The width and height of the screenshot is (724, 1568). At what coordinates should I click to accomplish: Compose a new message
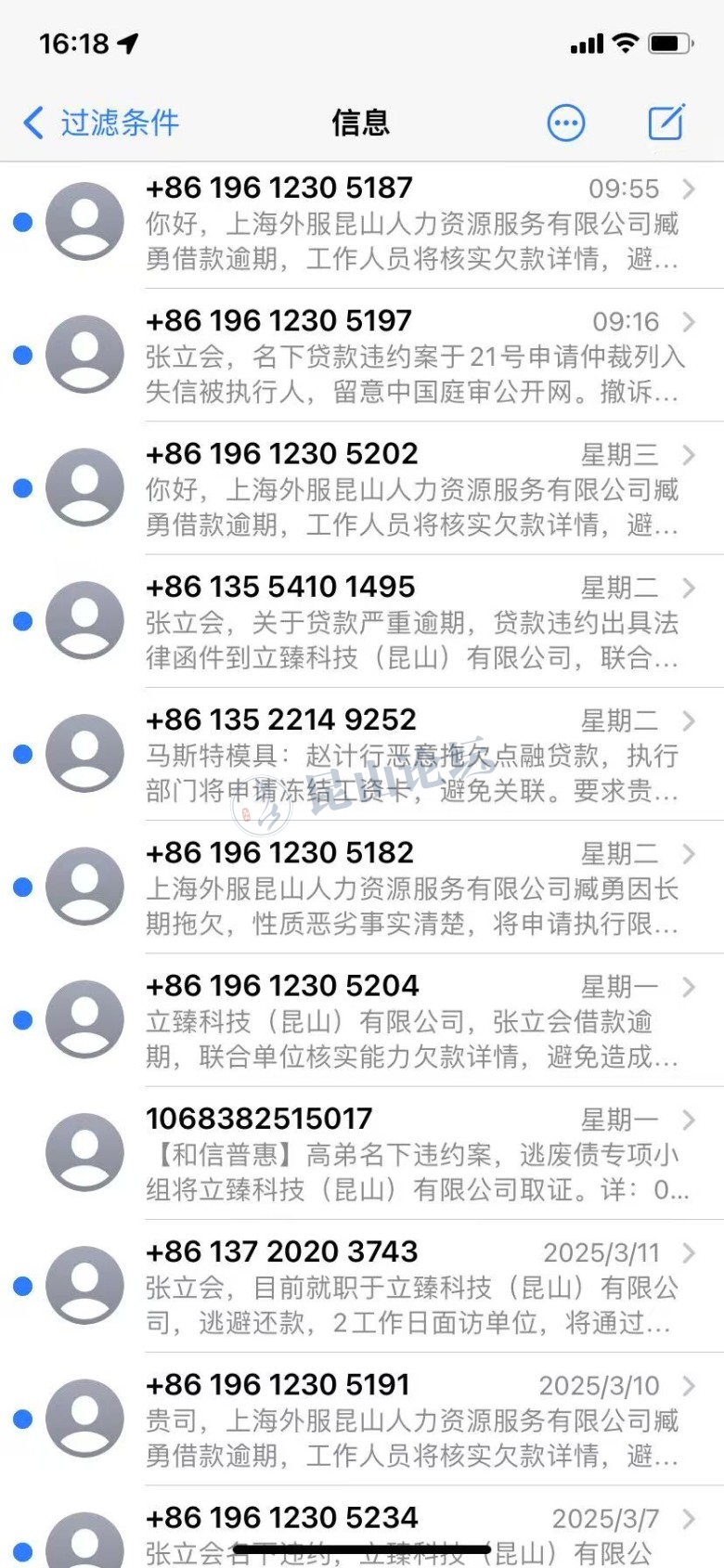point(666,123)
